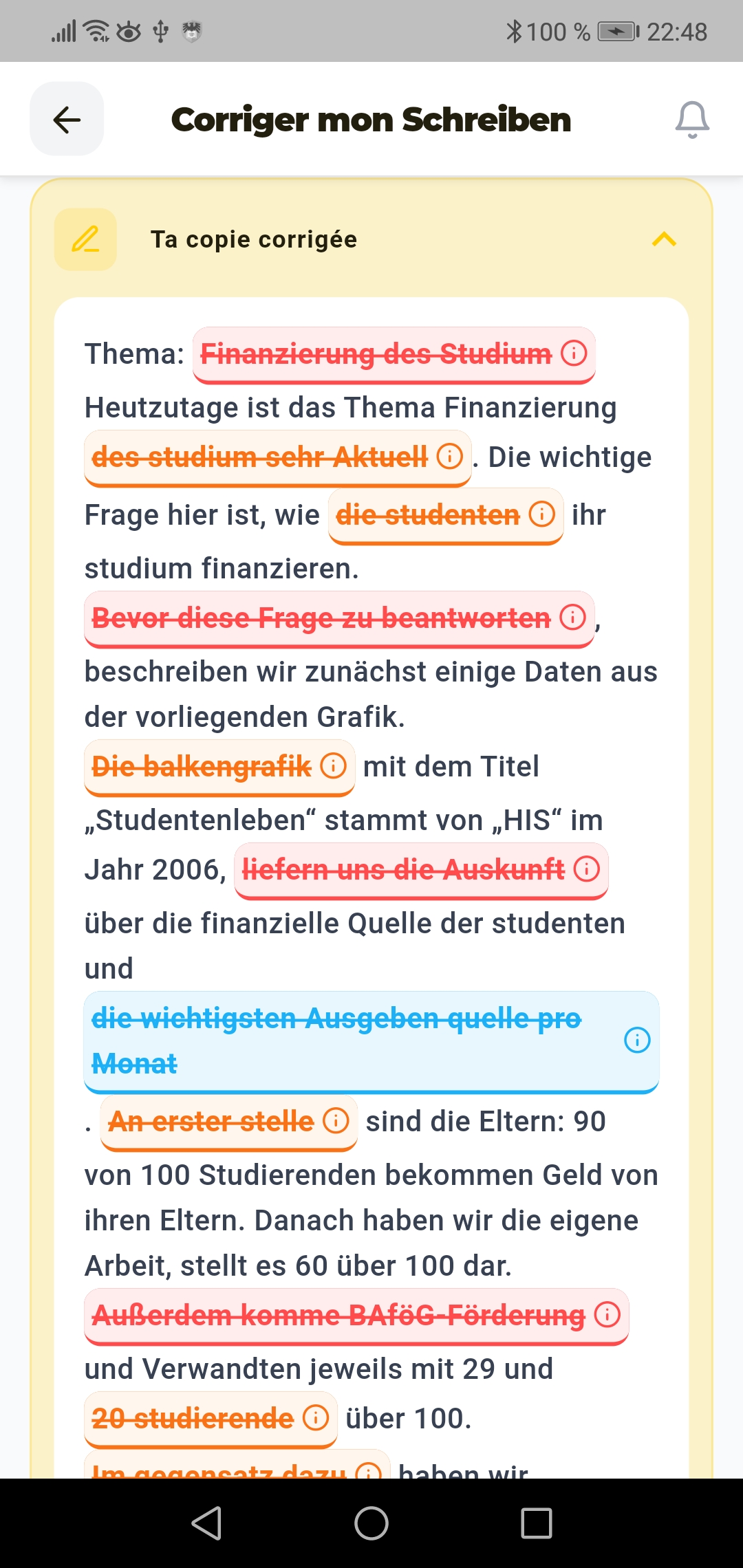This screenshot has height=1568, width=743.
Task: Open the system recent apps button
Action: point(537,1523)
